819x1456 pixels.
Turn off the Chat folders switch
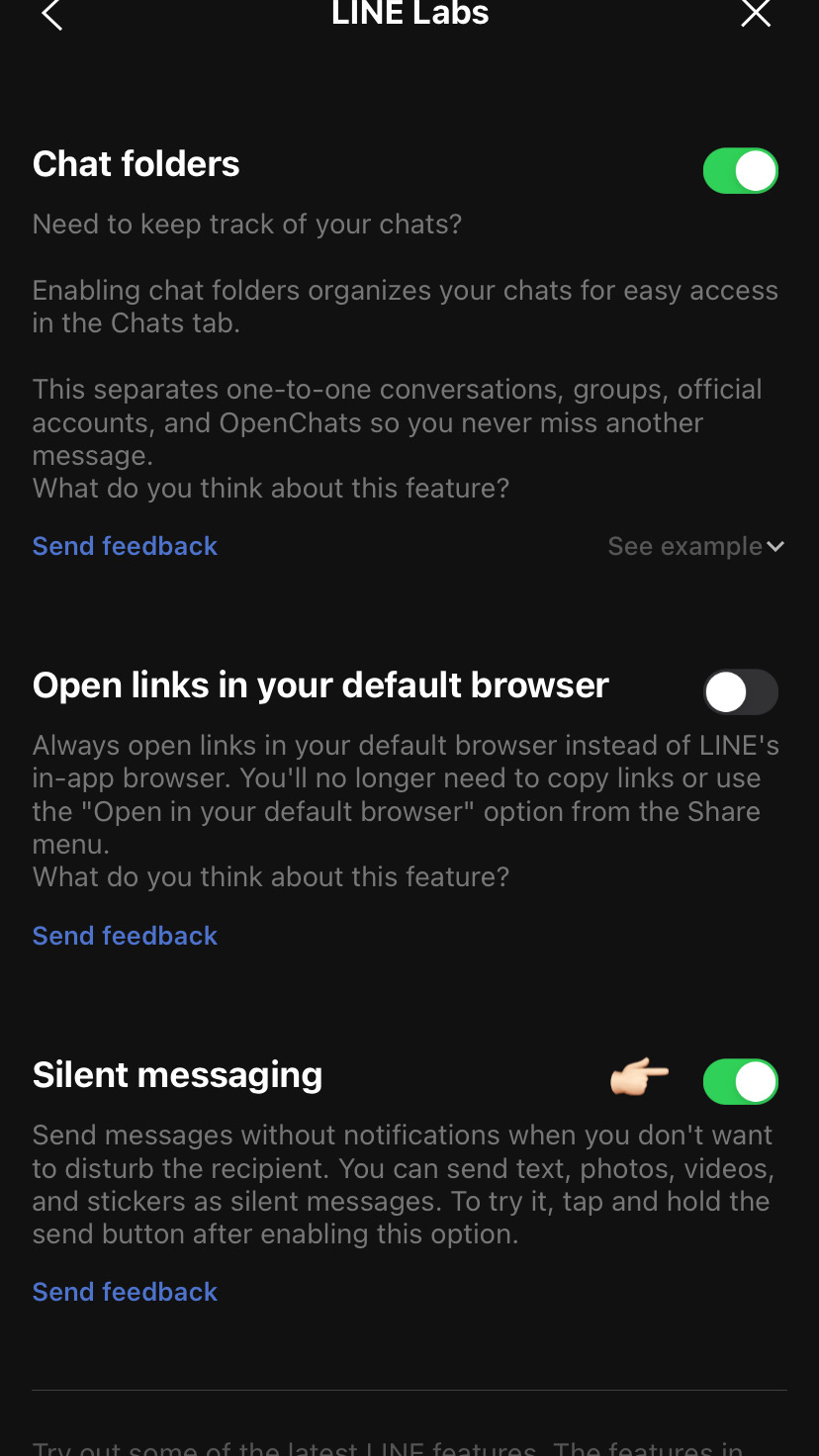click(x=740, y=171)
